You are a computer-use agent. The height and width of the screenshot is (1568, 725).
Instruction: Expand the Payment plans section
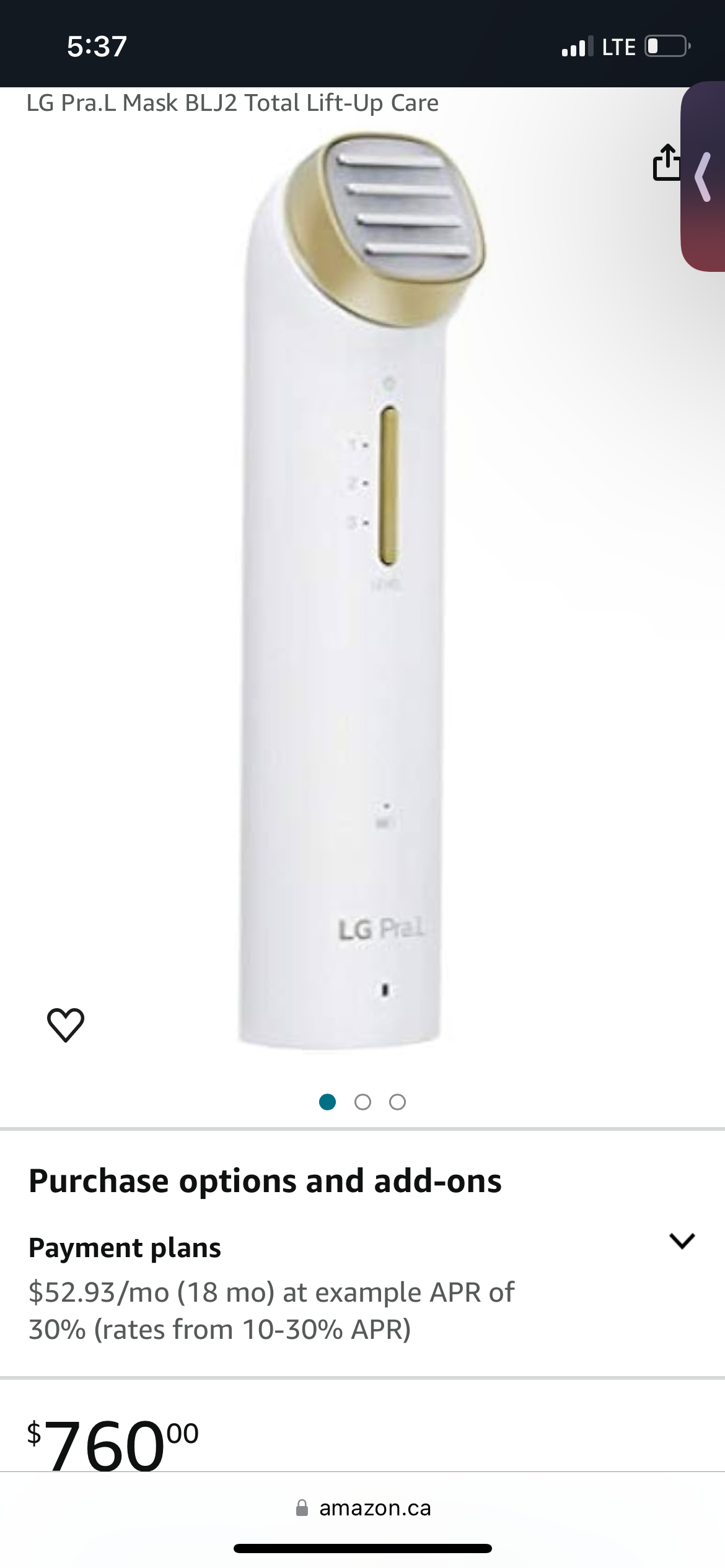click(682, 1240)
